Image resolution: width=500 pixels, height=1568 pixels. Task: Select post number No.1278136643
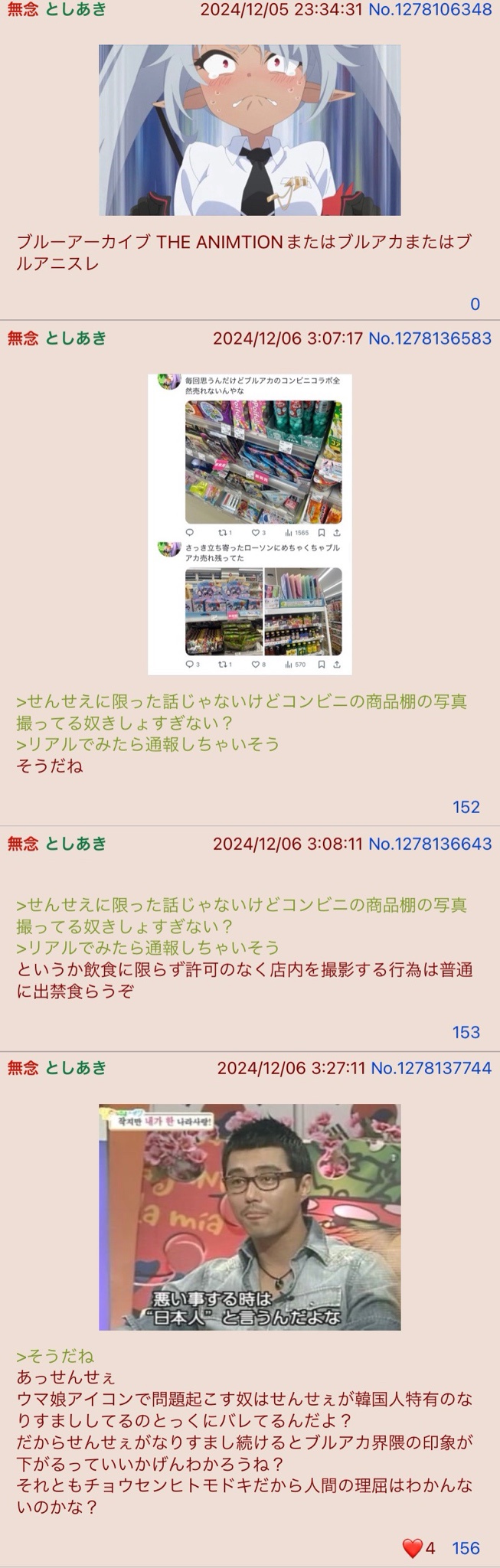[430, 844]
